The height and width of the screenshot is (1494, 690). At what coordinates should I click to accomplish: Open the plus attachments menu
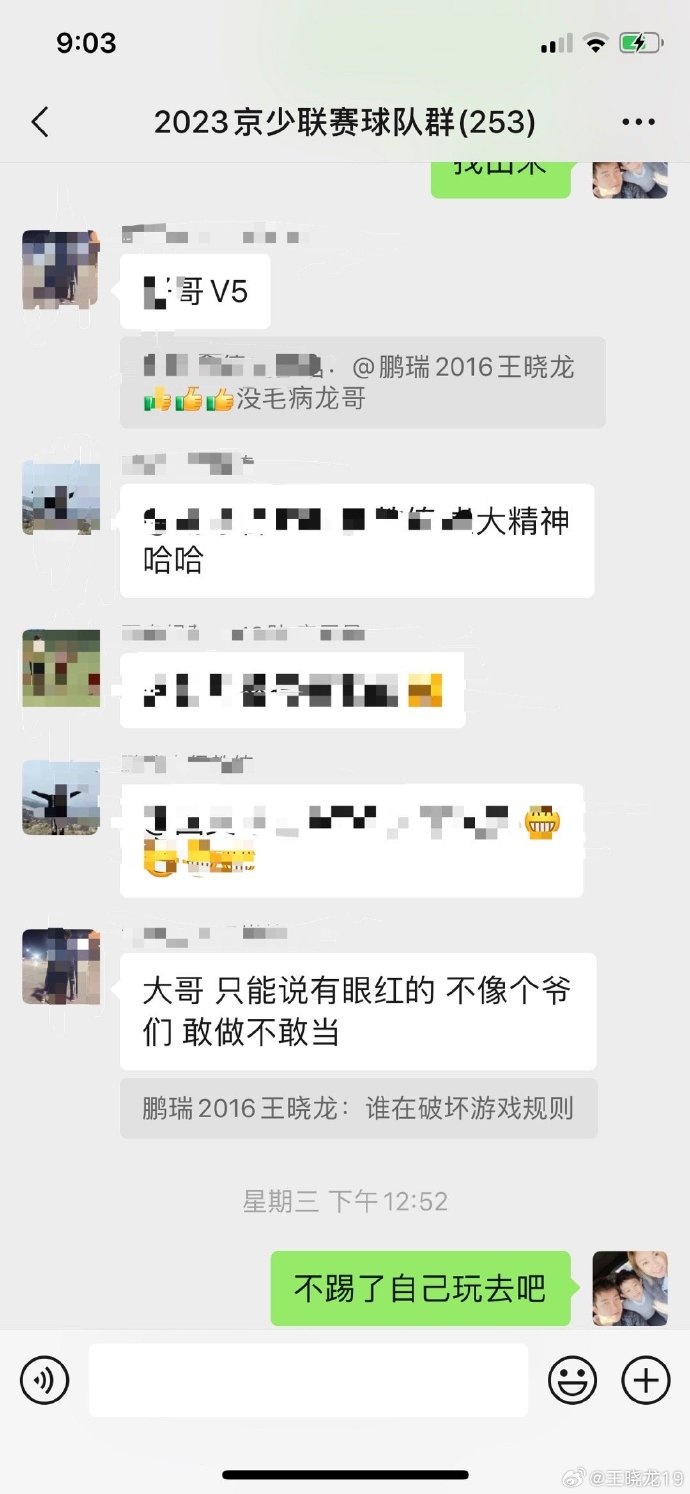coord(646,1381)
